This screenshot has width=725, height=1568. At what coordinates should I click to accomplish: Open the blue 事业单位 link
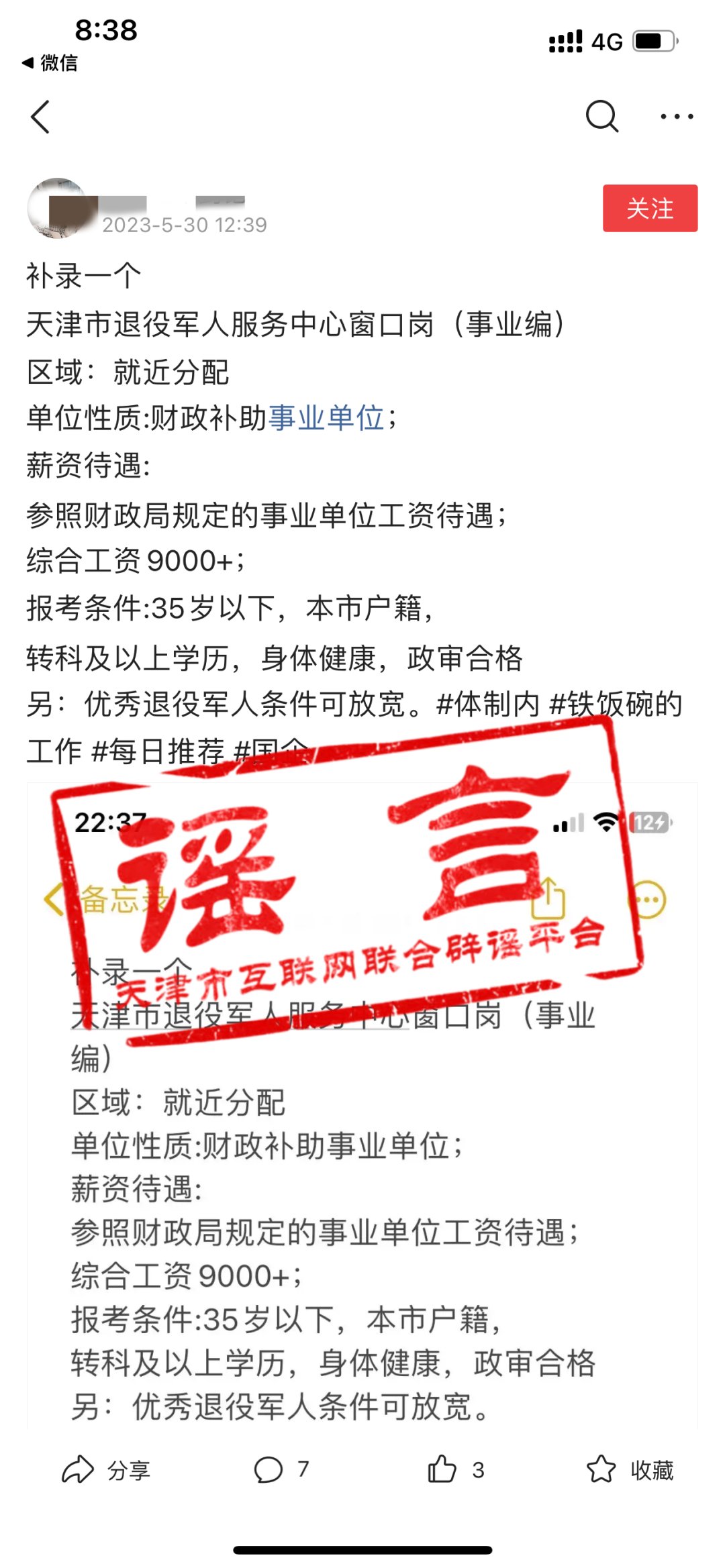(326, 418)
